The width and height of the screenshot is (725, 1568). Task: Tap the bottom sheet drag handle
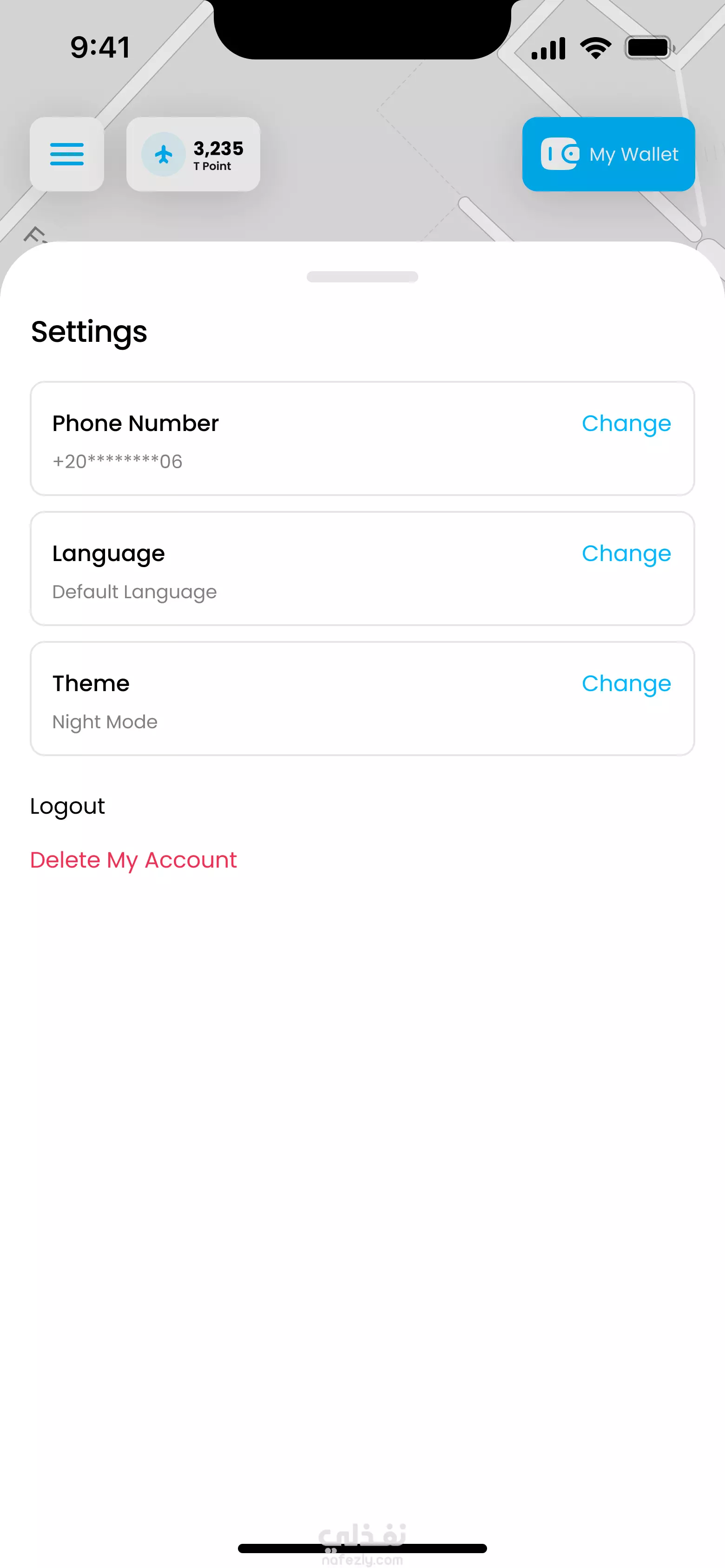[362, 277]
